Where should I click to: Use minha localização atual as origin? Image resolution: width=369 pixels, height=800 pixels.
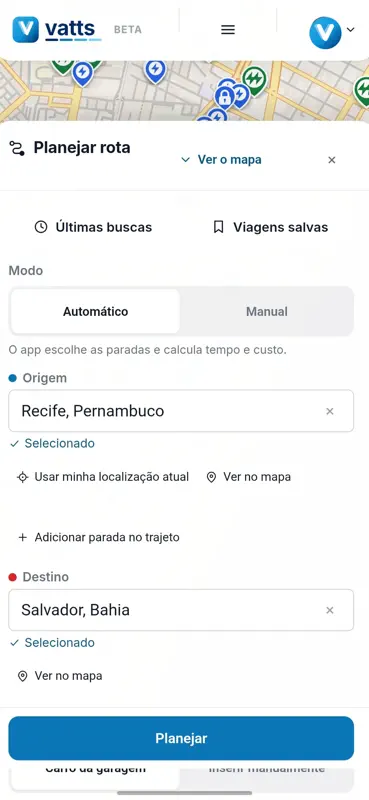103,477
